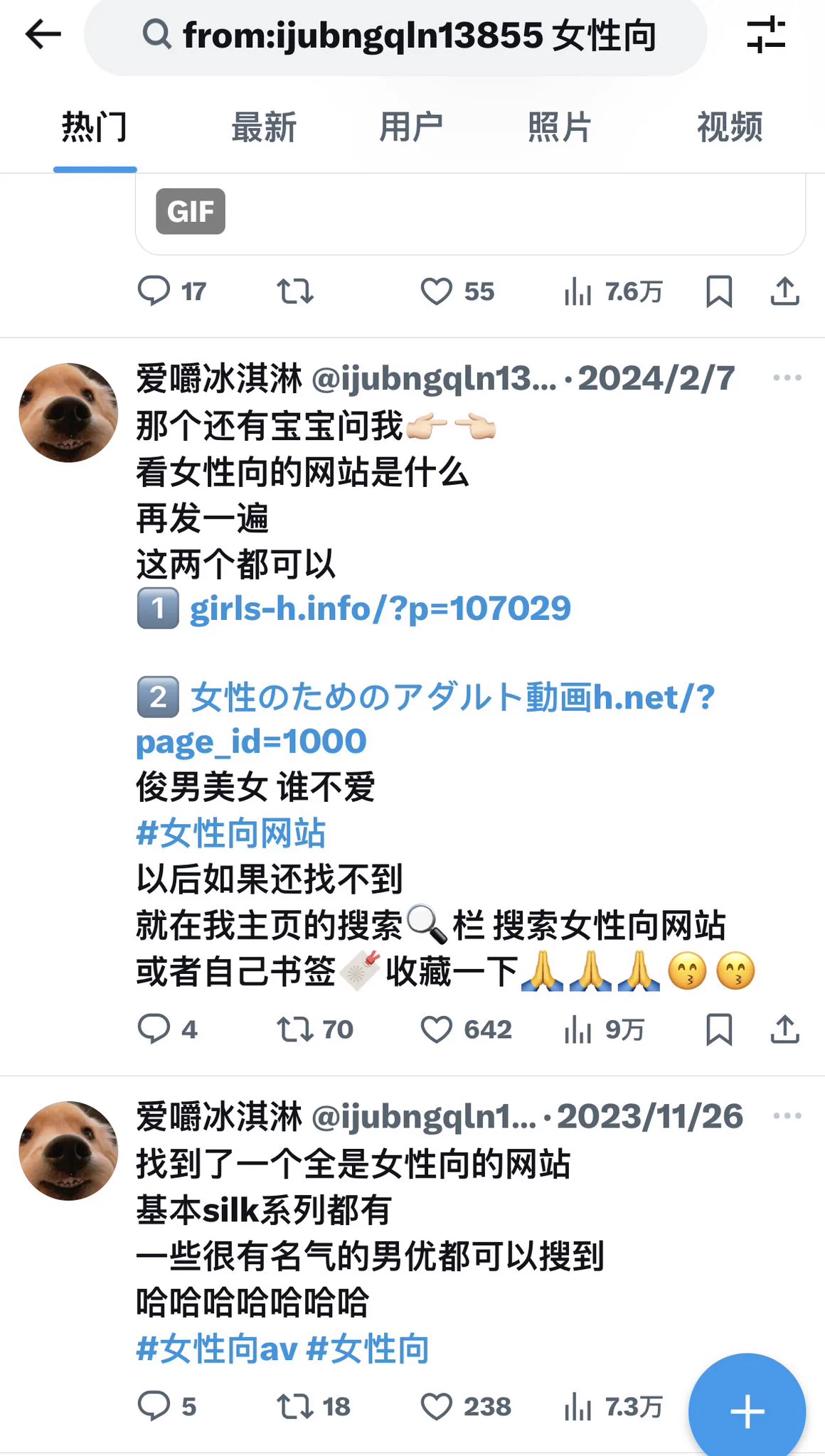
Task: Open the girls-h.info link
Action: click(x=380, y=609)
